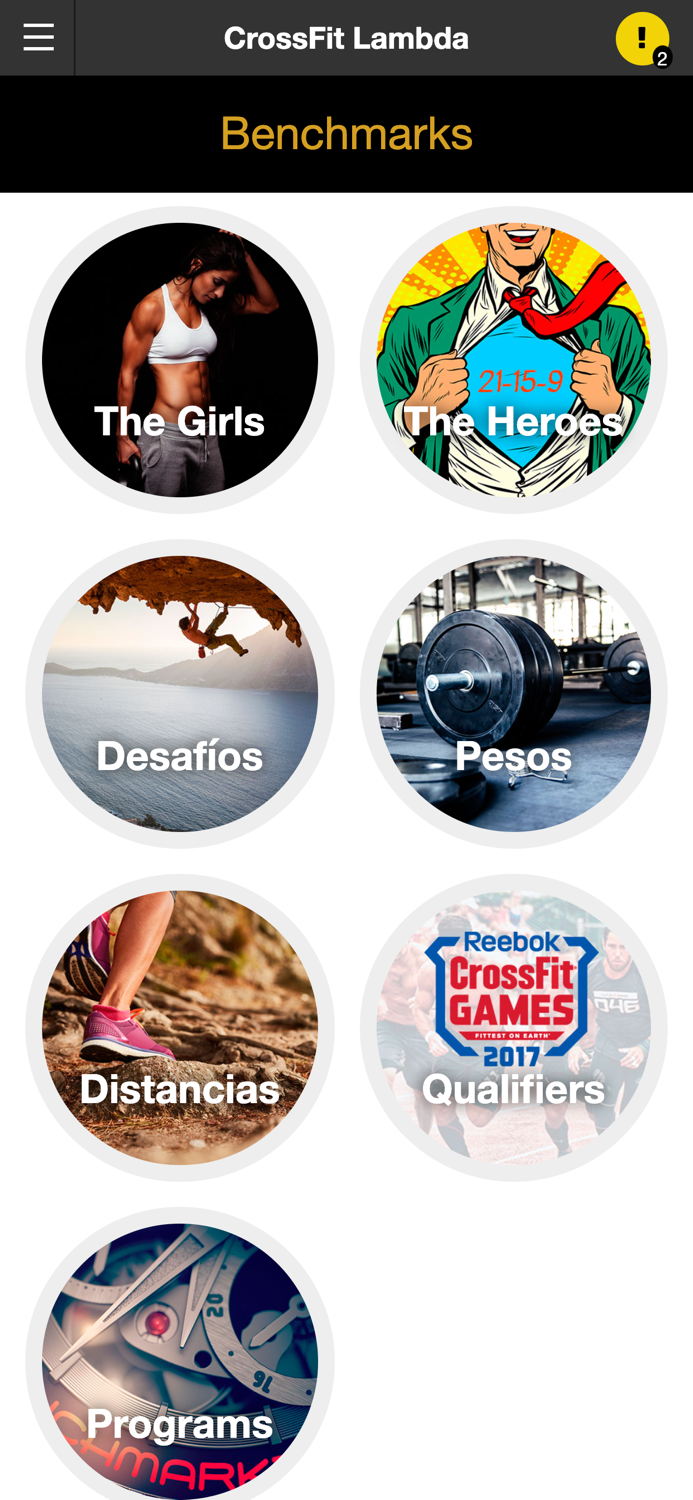
Task: View the Qualifiers benchmarks
Action: click(513, 1028)
